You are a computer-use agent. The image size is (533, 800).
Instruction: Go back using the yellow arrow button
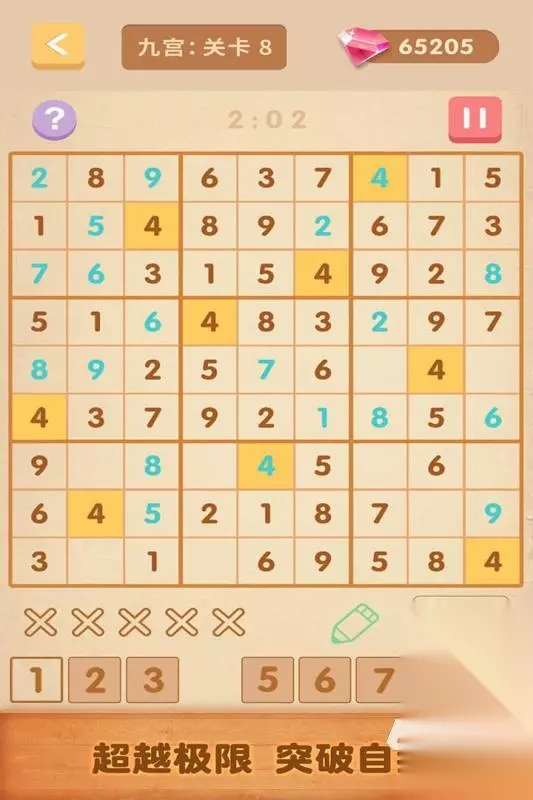click(x=58, y=46)
